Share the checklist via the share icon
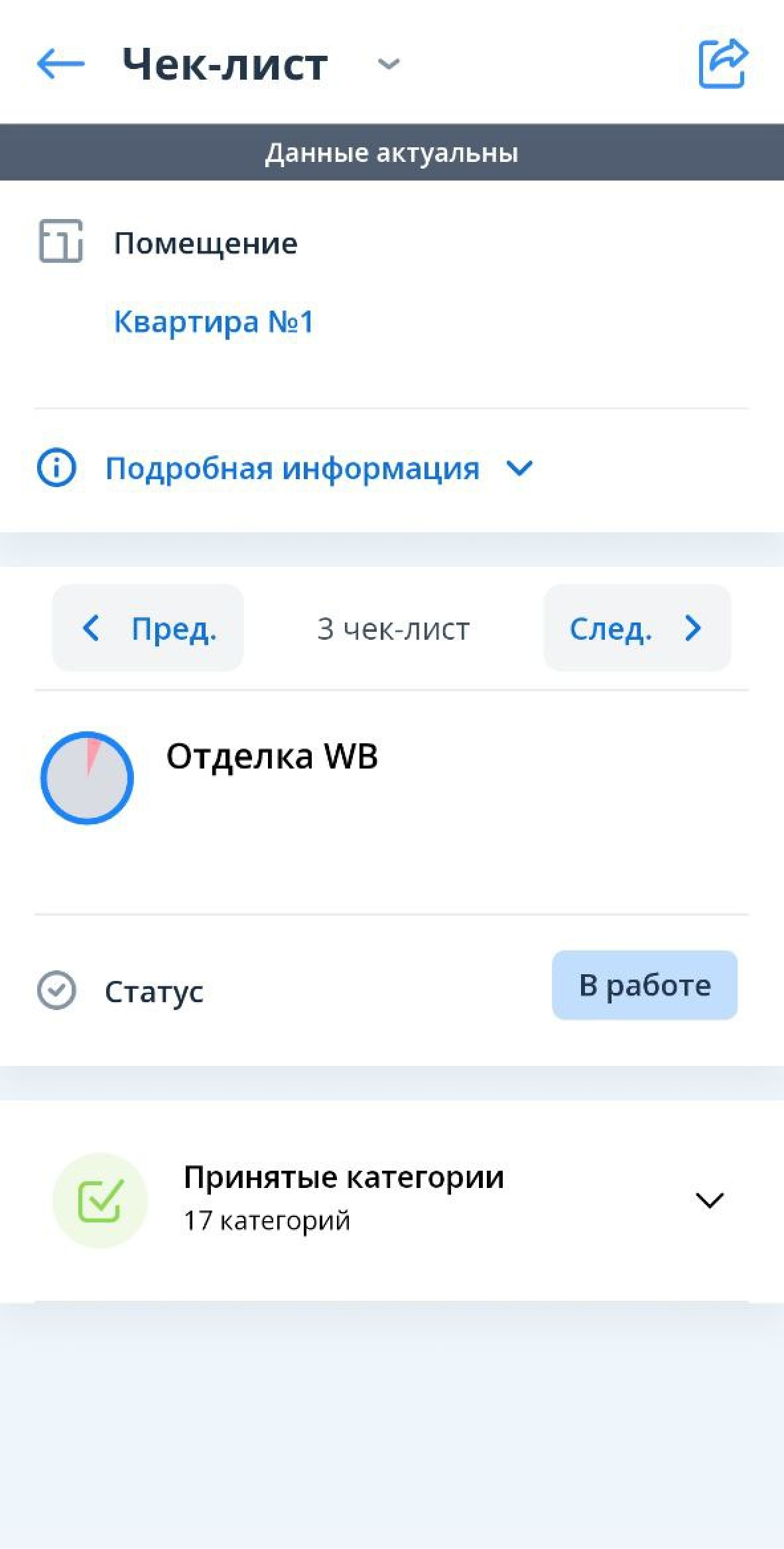This screenshot has width=784, height=1549. [x=722, y=64]
